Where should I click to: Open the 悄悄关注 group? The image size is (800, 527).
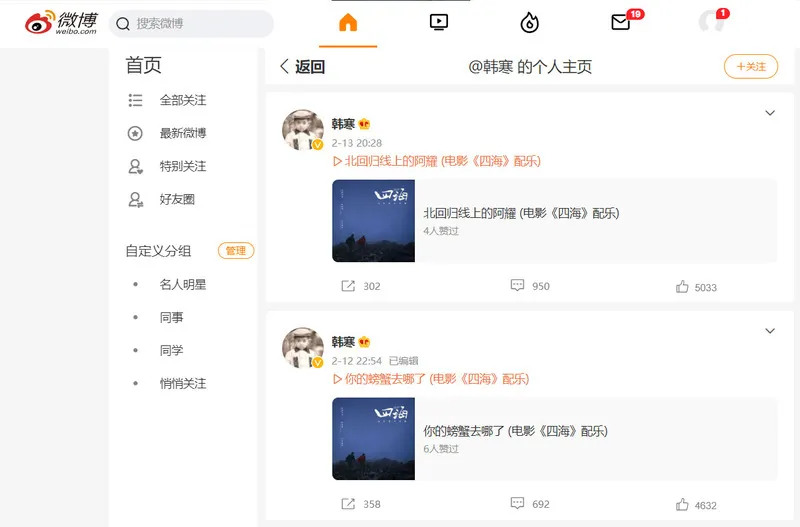182,383
